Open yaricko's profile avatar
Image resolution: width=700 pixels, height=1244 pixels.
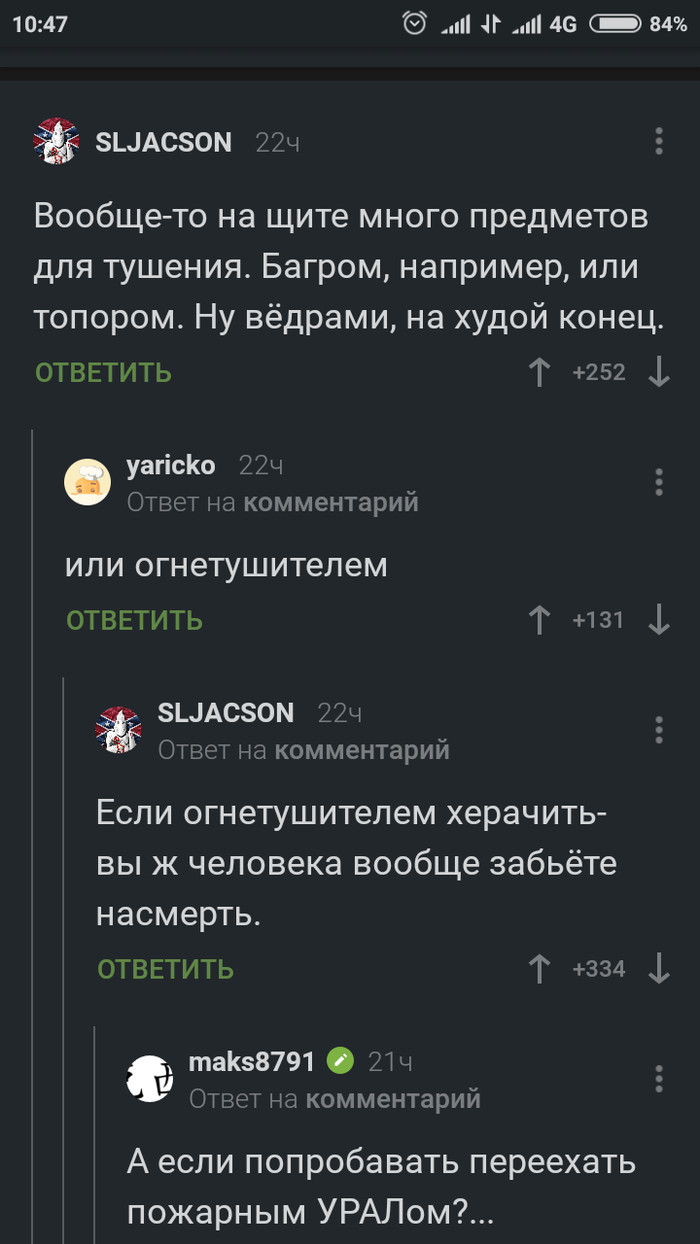point(88,482)
